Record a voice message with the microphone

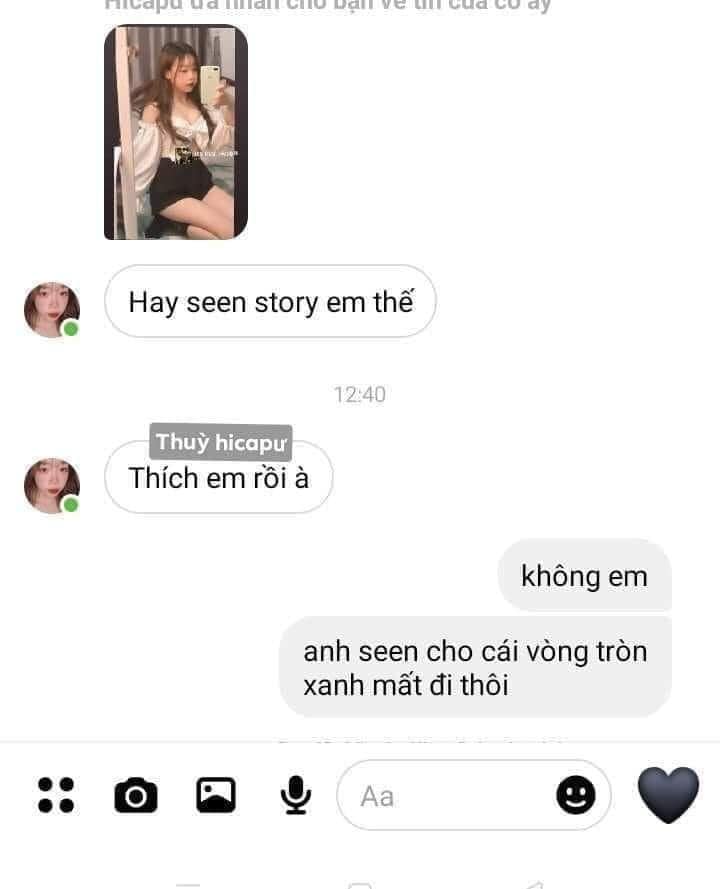tap(294, 795)
